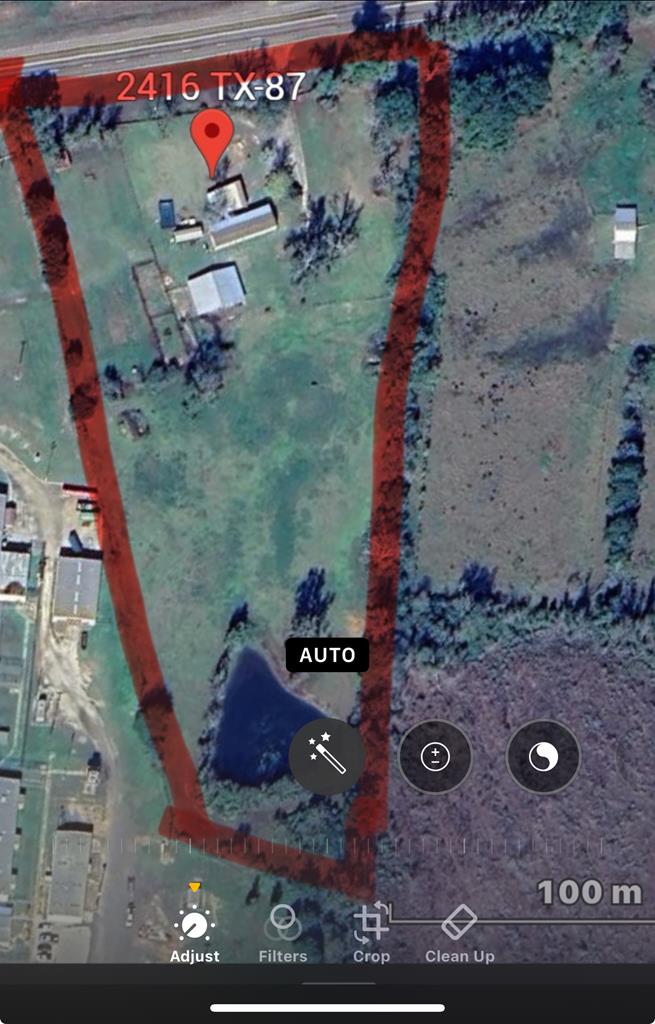The height and width of the screenshot is (1024, 655).
Task: Open the Filters tab
Action: tap(283, 934)
